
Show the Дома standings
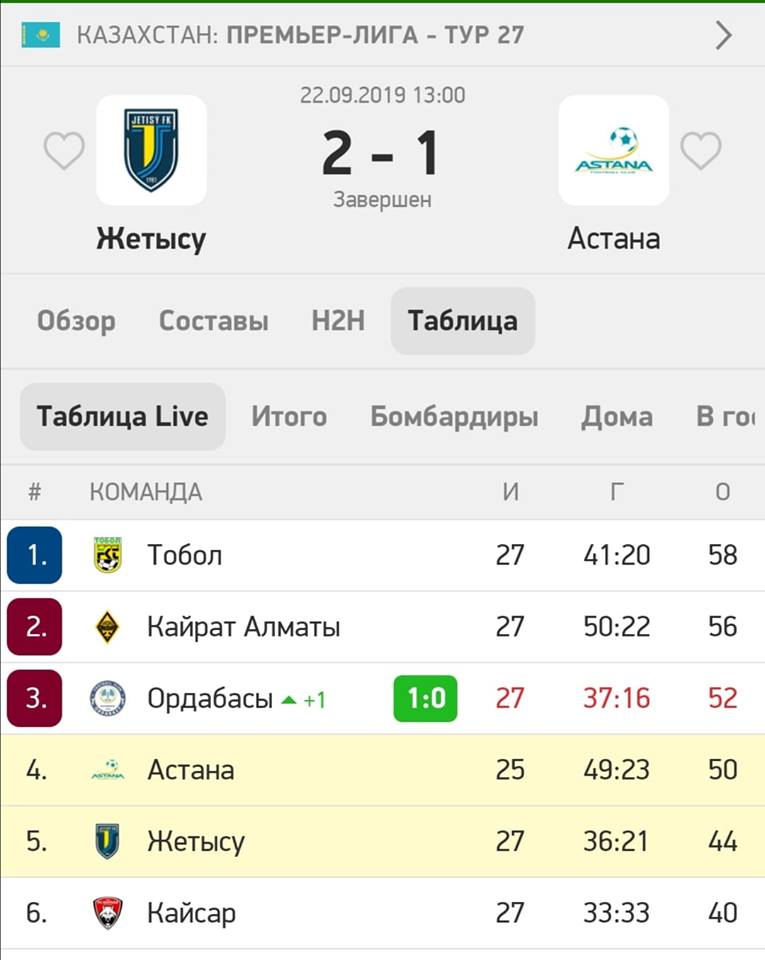(616, 416)
